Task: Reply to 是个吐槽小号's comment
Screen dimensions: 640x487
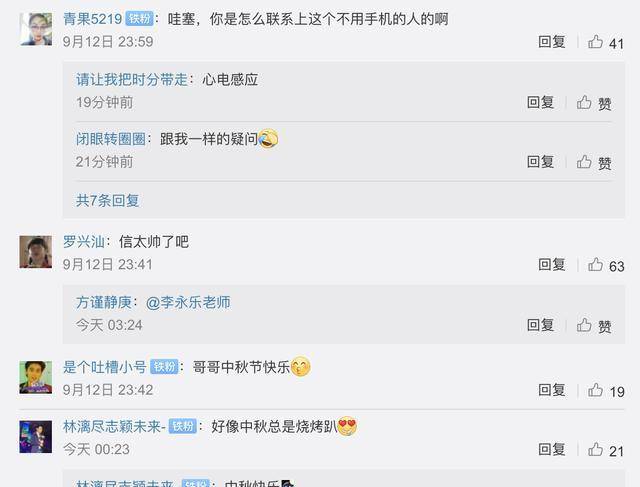Action: pos(552,390)
